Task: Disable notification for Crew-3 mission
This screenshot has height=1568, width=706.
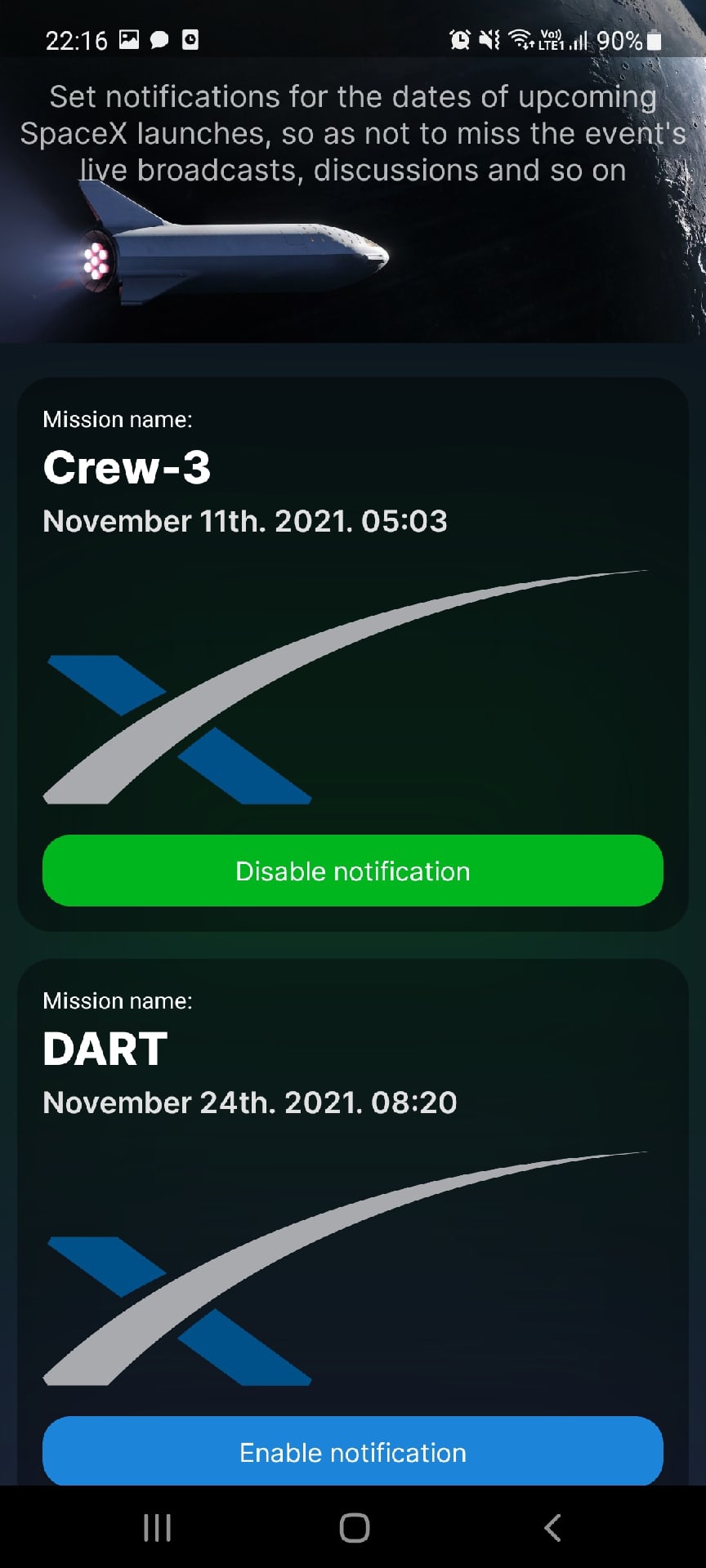Action: (353, 871)
